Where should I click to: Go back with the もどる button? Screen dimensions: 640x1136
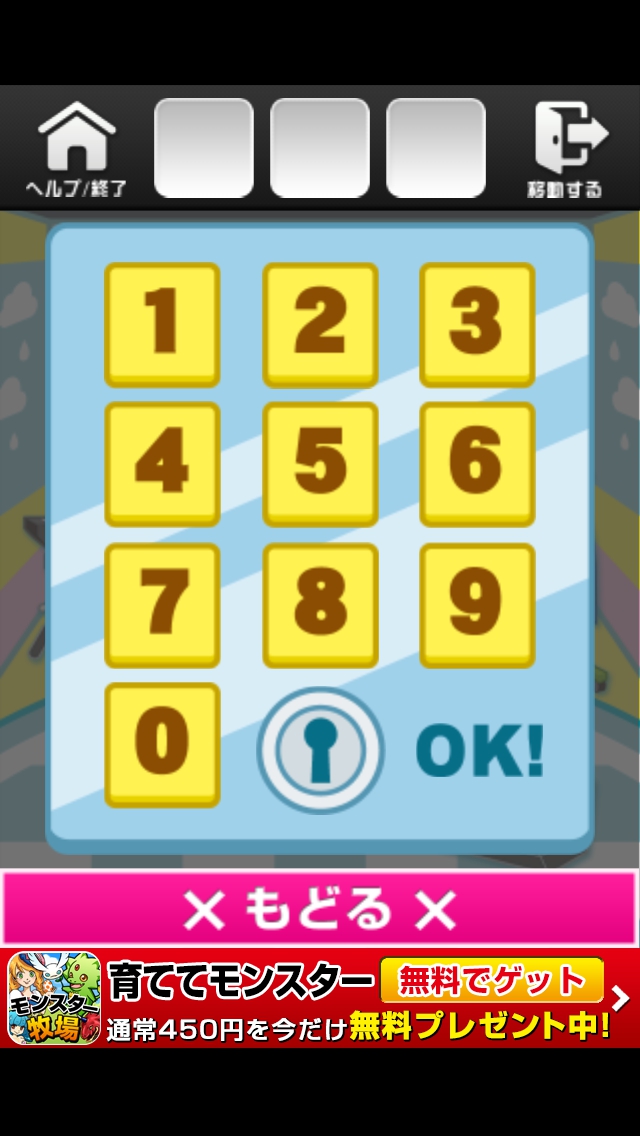pyautogui.click(x=320, y=909)
